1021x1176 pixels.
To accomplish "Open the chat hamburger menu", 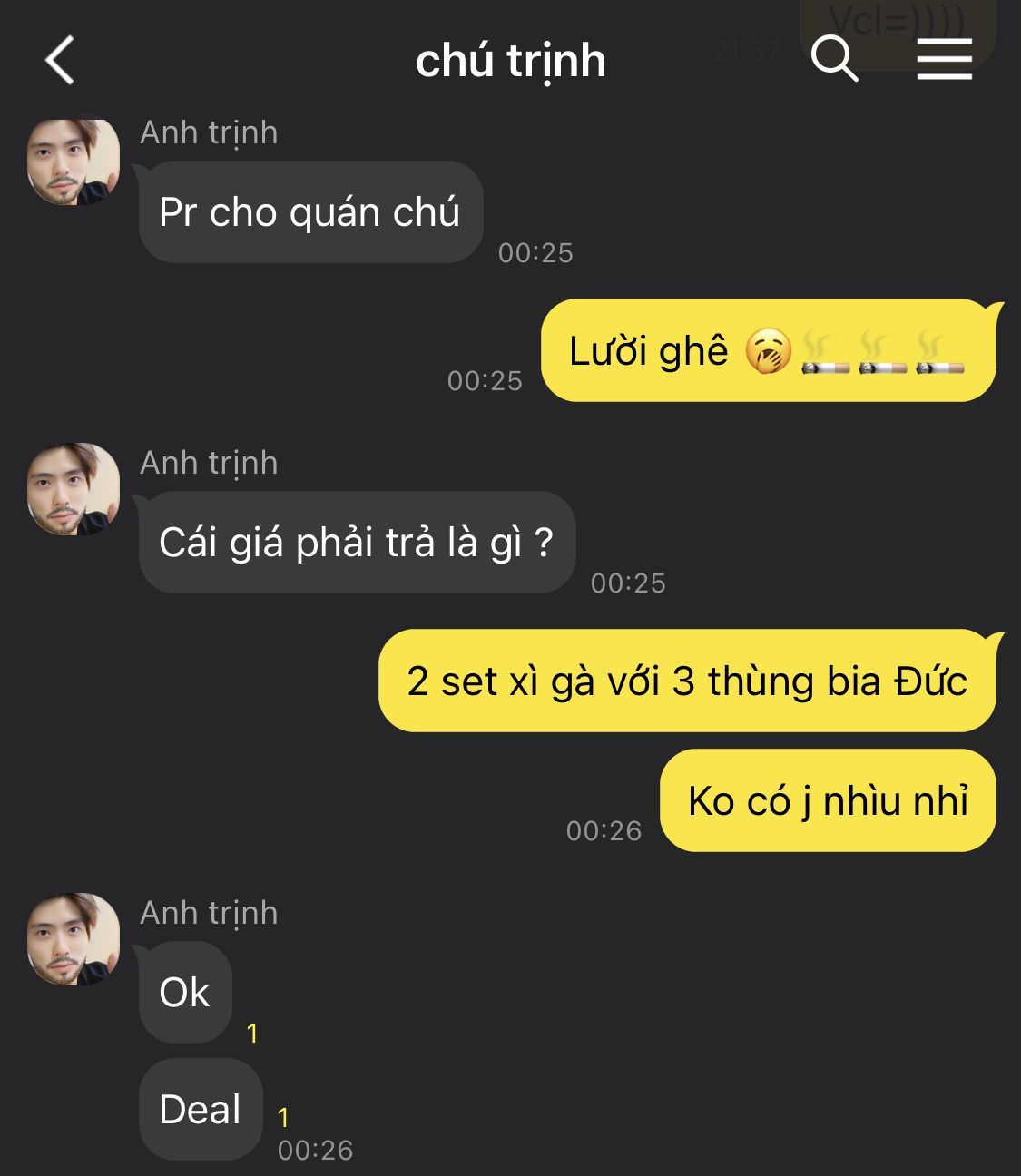I will [x=944, y=60].
